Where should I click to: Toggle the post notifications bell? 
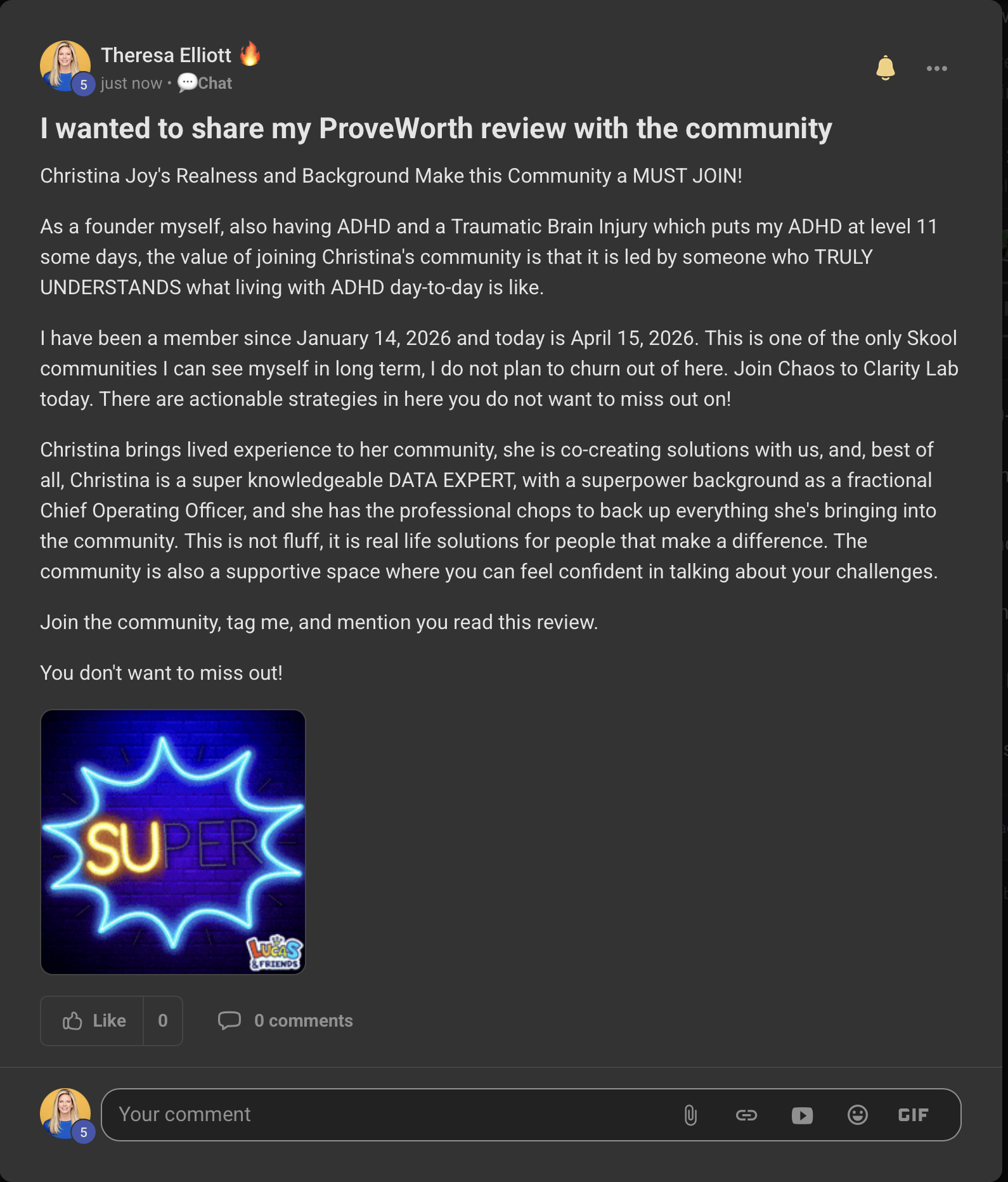click(x=885, y=68)
